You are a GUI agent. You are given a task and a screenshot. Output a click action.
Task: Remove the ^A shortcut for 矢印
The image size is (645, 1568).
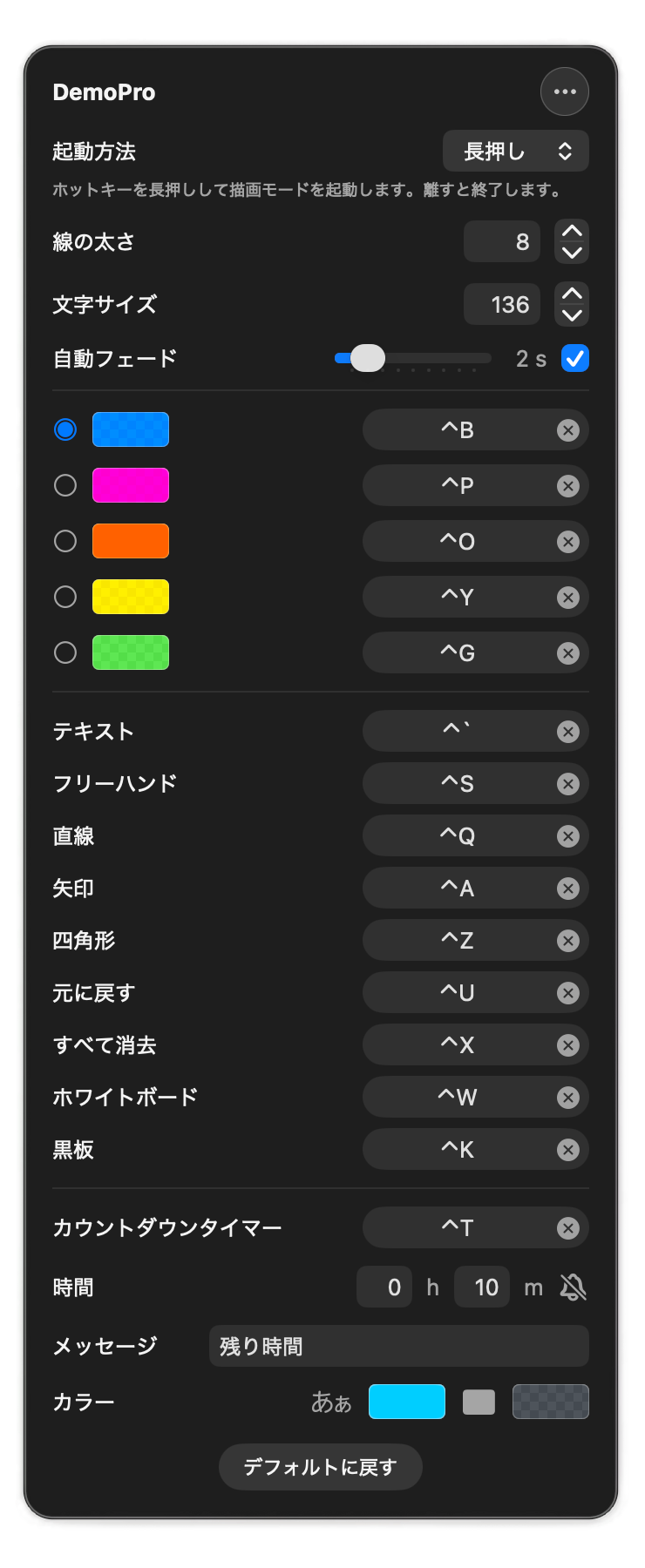(x=569, y=888)
